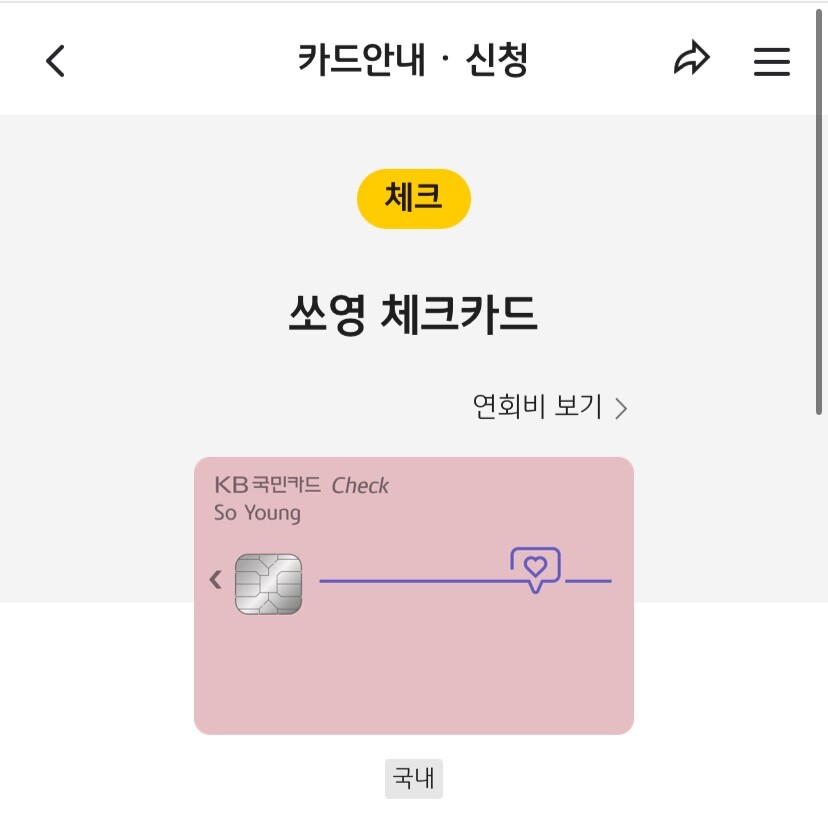Tap the 쏘영 체크카드 card image
The height and width of the screenshot is (828, 828).
click(414, 595)
